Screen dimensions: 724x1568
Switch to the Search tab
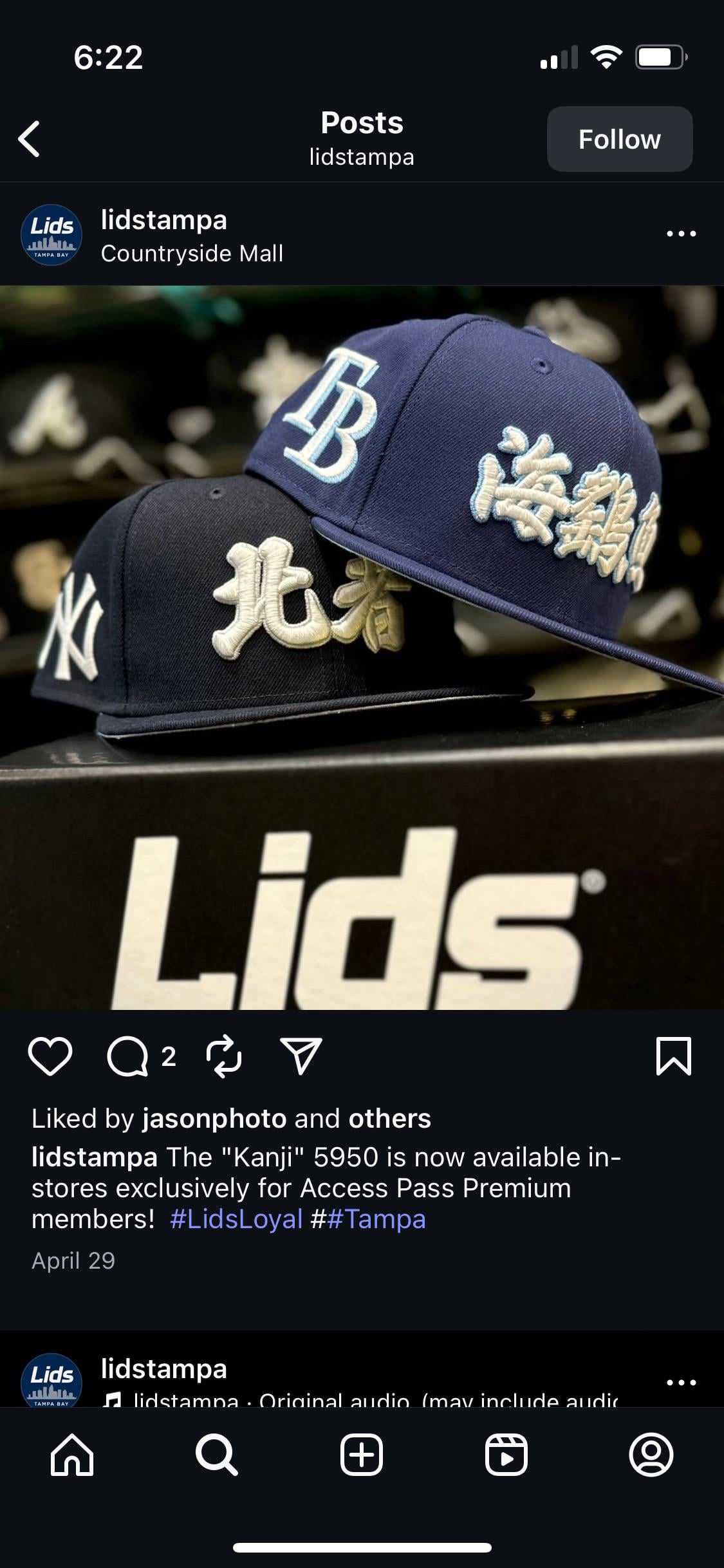click(x=217, y=1455)
